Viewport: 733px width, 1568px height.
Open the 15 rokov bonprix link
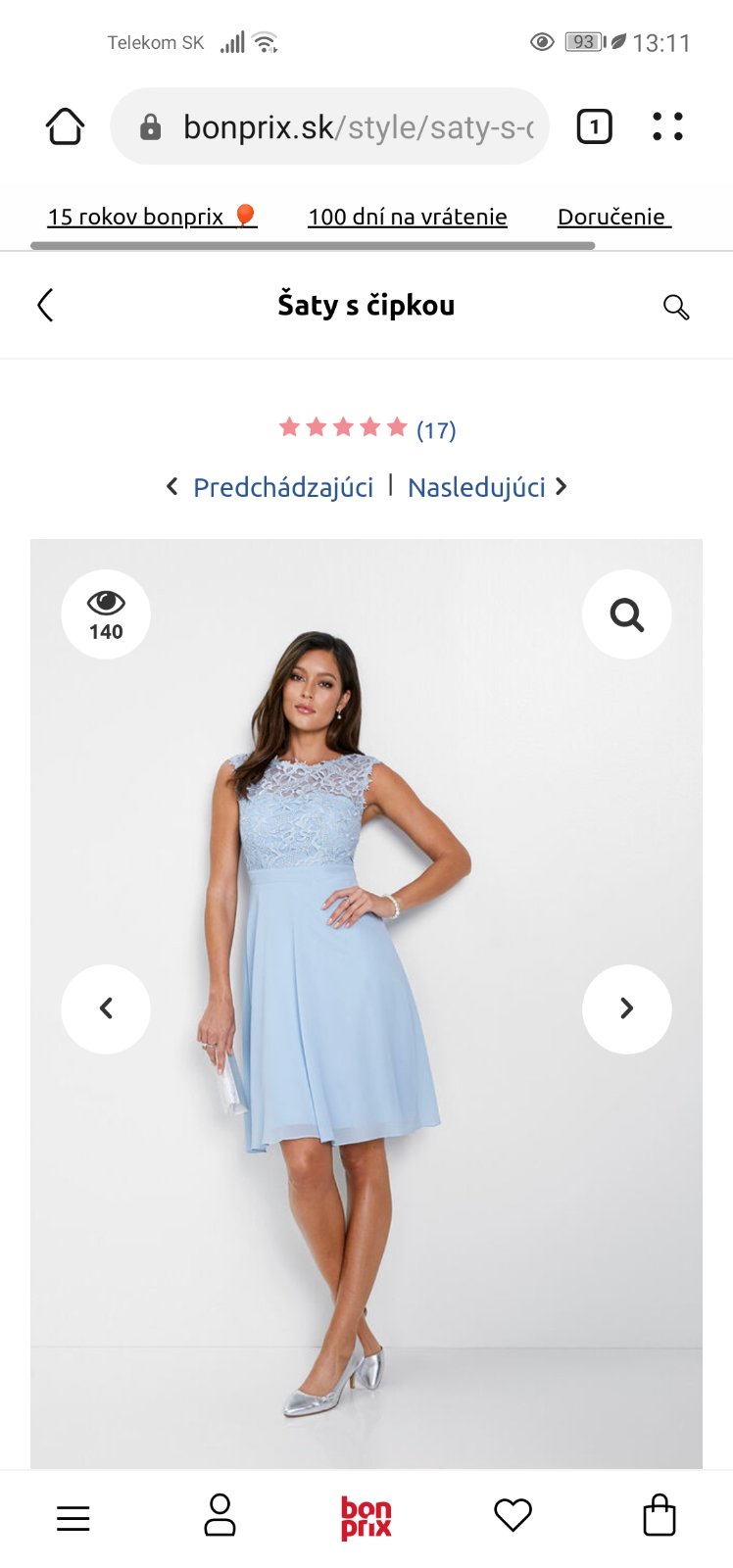[x=152, y=217]
